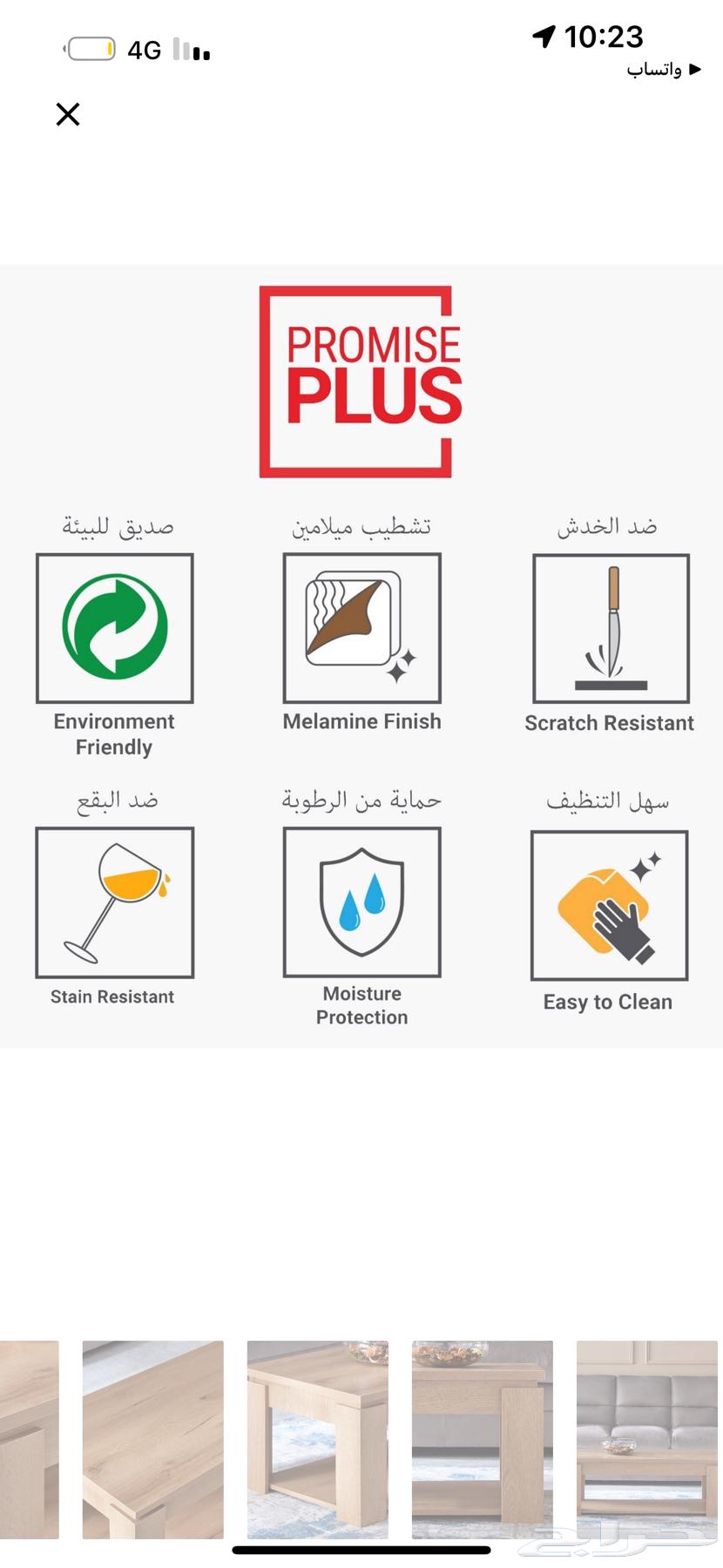Viewport: 723px width, 1568px height.
Task: Tap the واتساب return banner
Action: click(x=665, y=70)
